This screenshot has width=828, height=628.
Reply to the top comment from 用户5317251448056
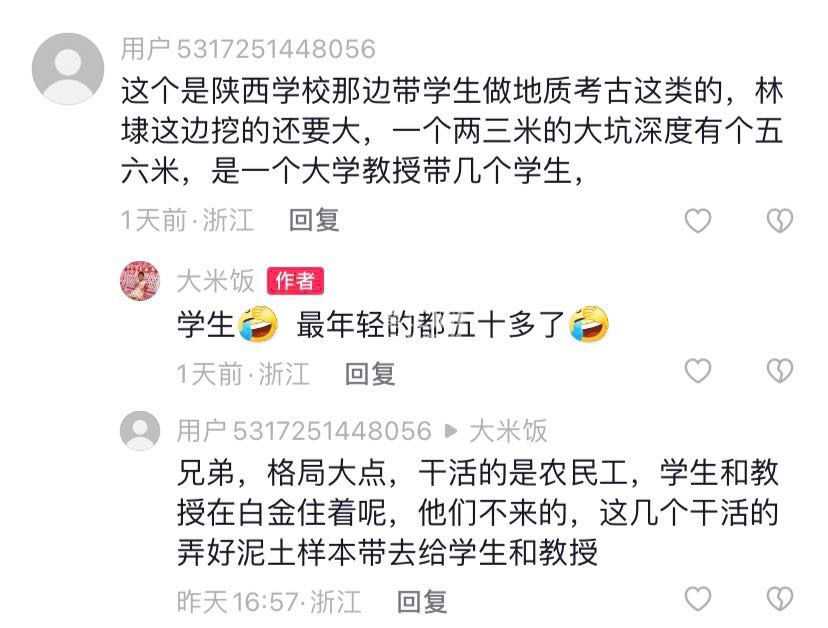(314, 220)
